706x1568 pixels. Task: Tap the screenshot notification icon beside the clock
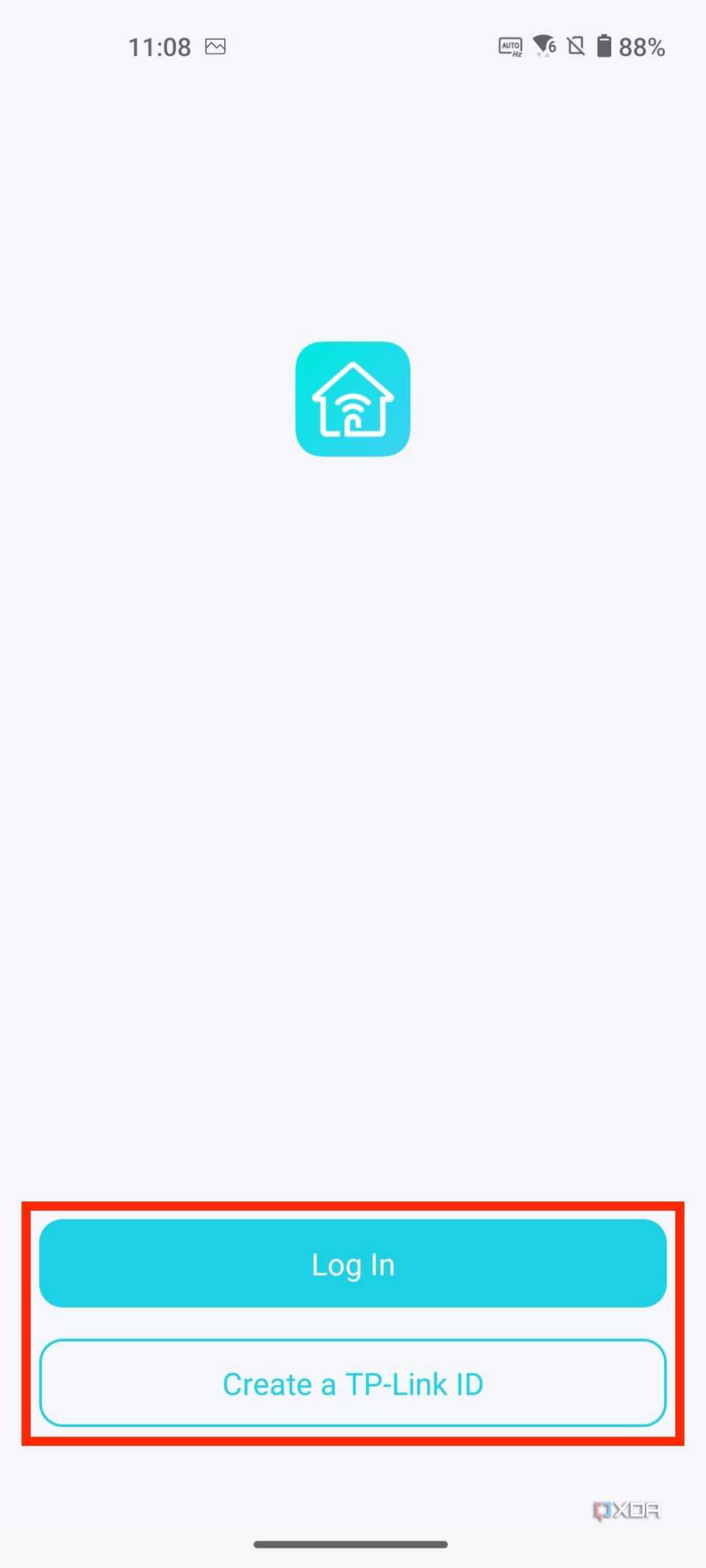pyautogui.click(x=217, y=46)
